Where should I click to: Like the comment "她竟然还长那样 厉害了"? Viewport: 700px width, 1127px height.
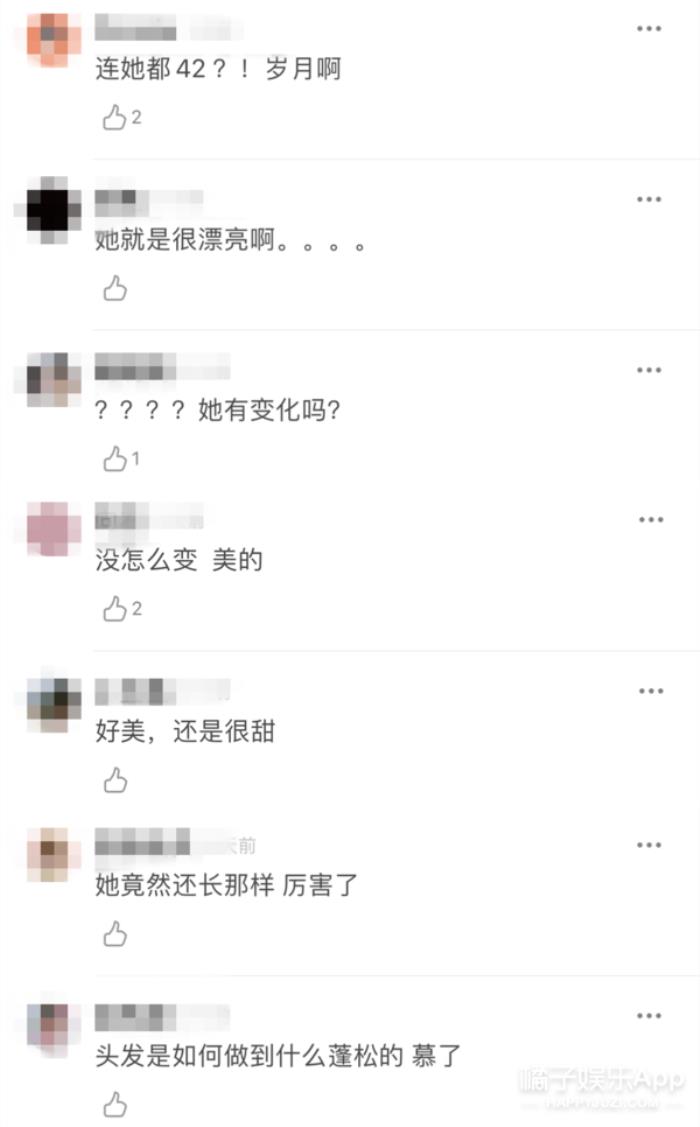tap(116, 934)
